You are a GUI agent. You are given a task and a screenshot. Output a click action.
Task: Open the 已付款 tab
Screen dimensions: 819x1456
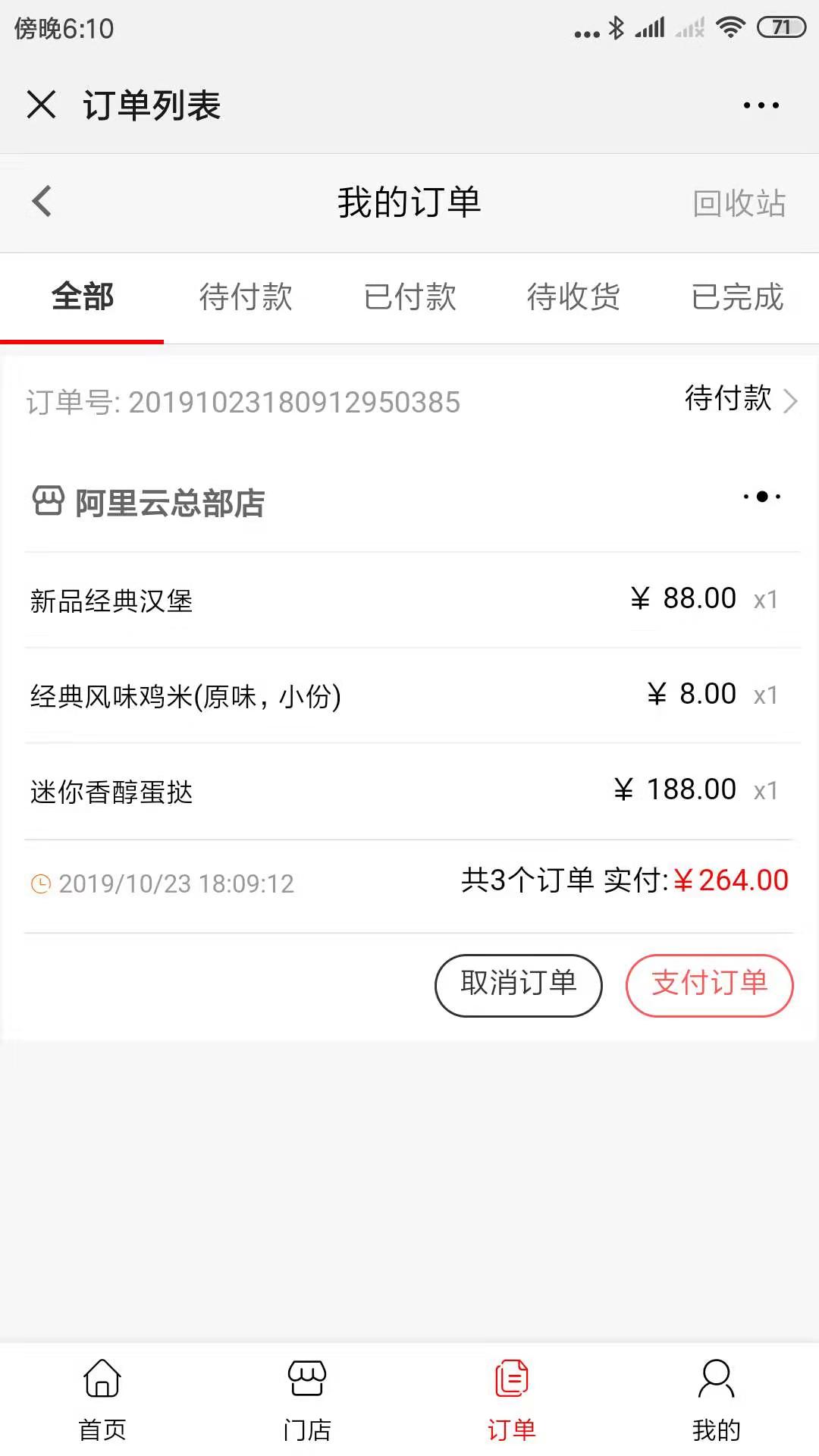tap(409, 297)
